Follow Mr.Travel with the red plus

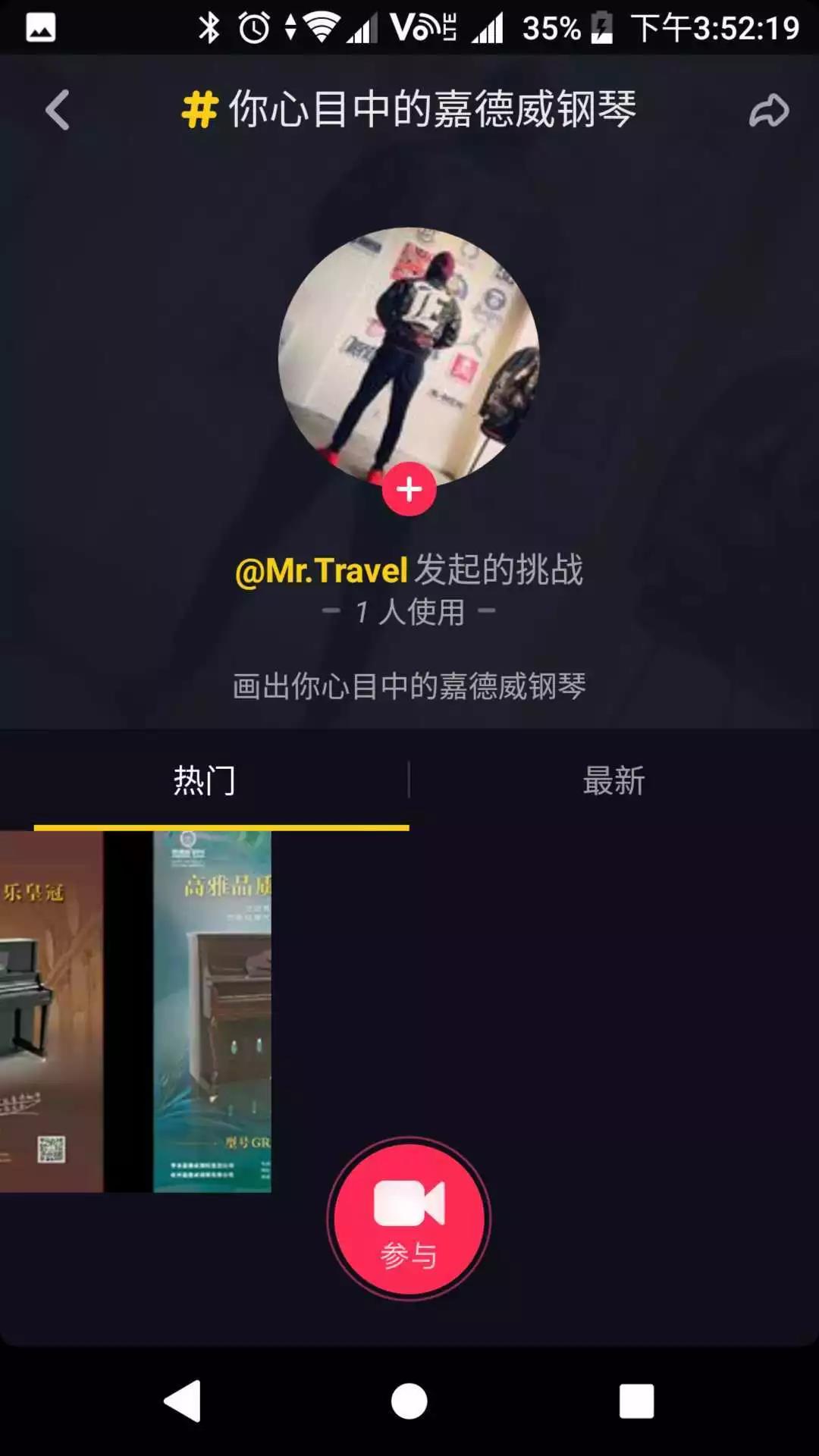pos(409,489)
